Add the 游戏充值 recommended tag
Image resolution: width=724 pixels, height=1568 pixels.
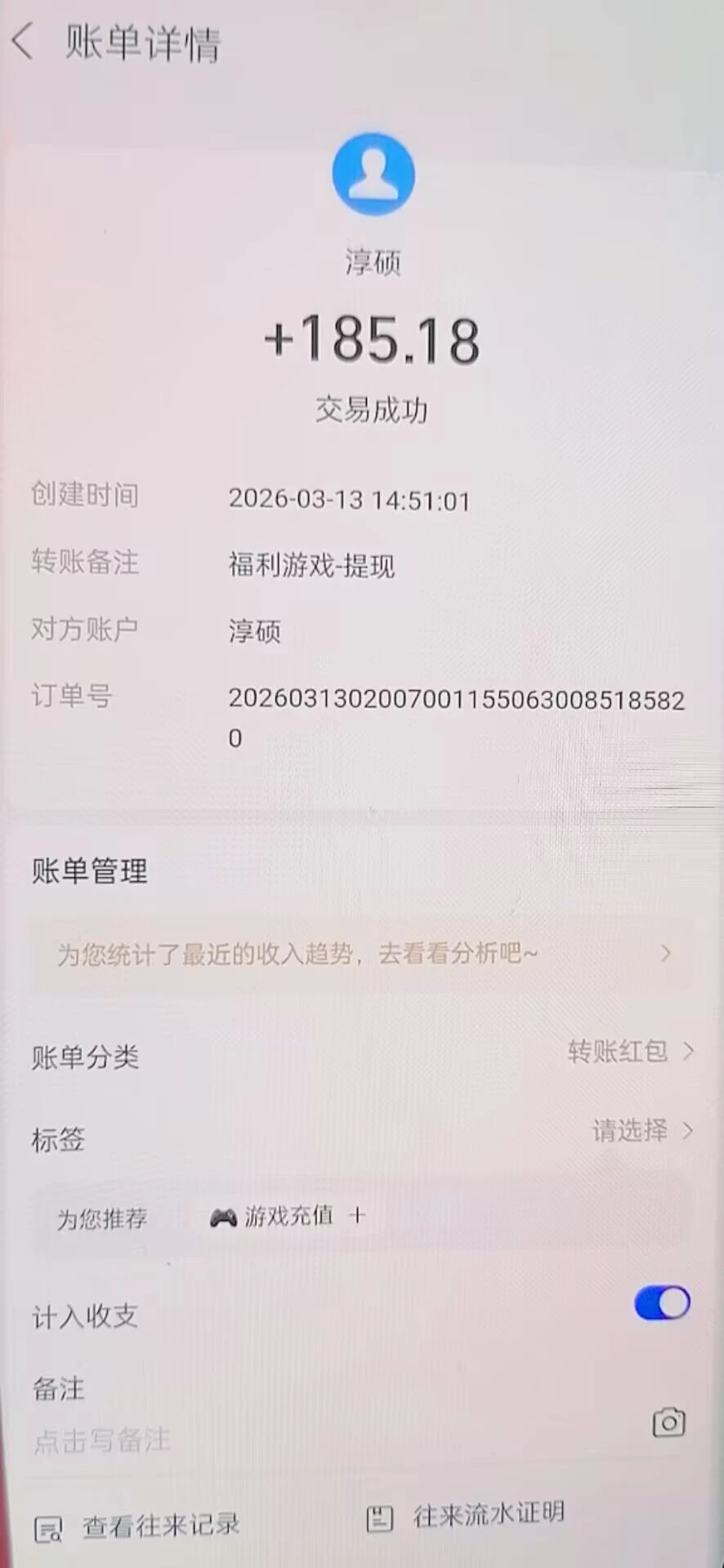click(288, 1217)
